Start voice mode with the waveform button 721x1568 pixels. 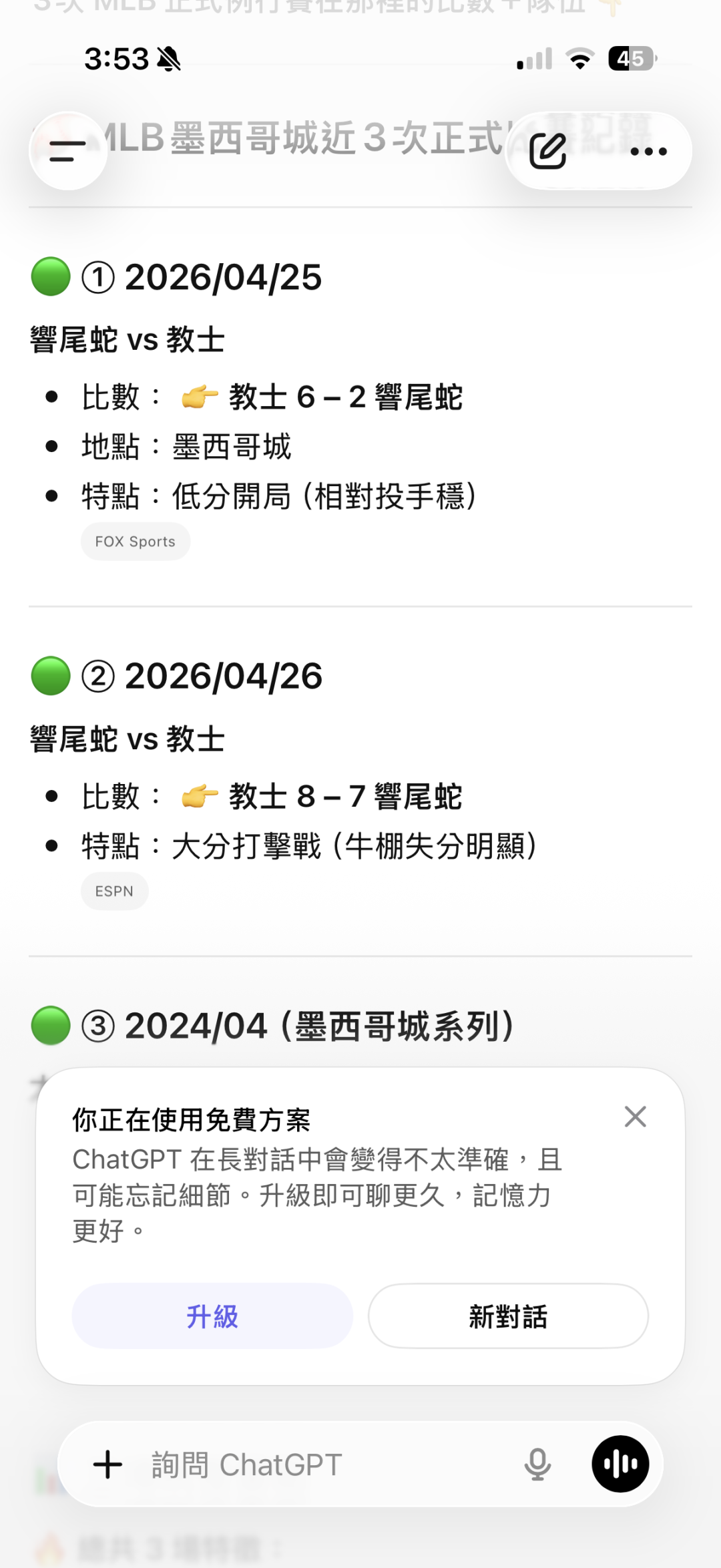(620, 1464)
